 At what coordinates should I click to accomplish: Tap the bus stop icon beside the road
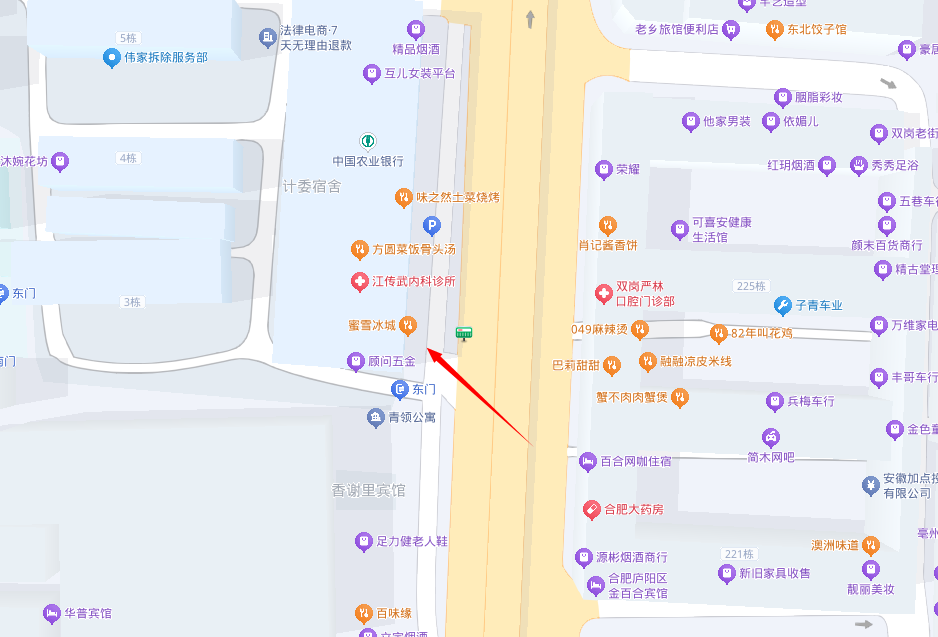point(464,333)
